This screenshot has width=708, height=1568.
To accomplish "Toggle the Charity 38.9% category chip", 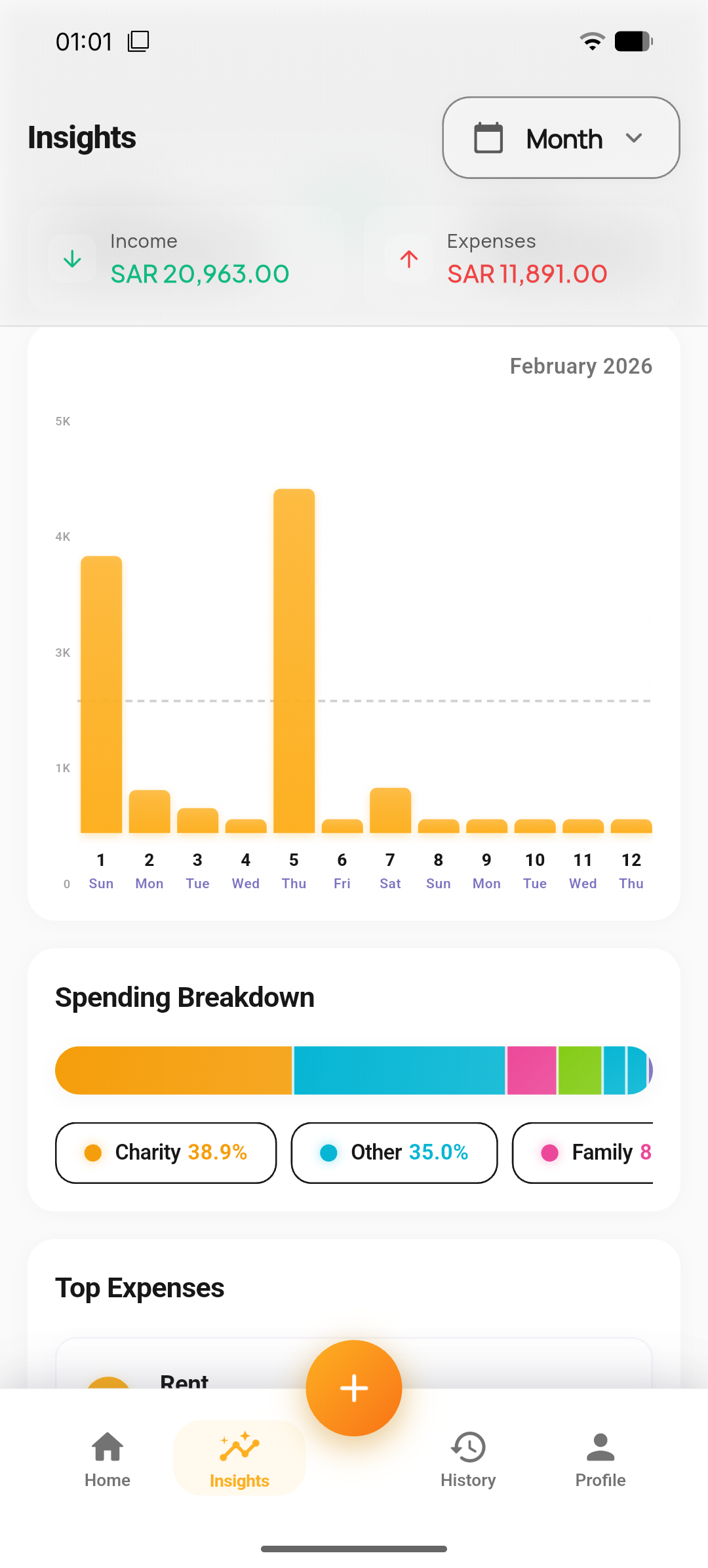I will pos(165,1152).
